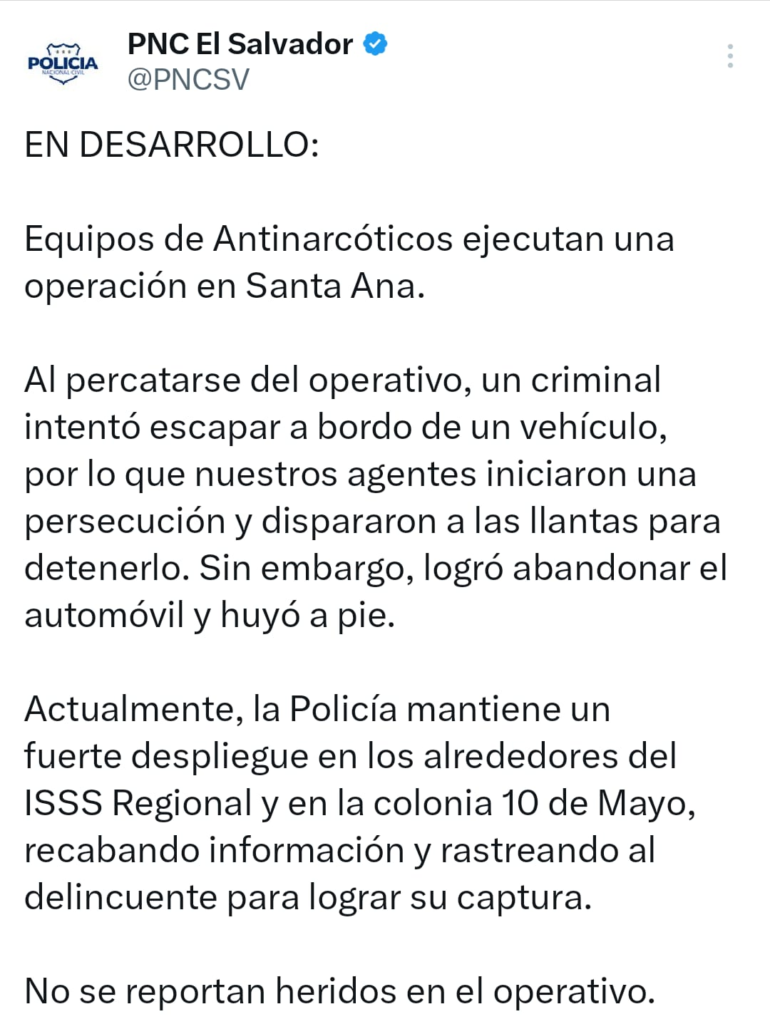This screenshot has width=770, height=1024.
Task: Open PNC El Salvador profile picture
Action: tap(63, 62)
